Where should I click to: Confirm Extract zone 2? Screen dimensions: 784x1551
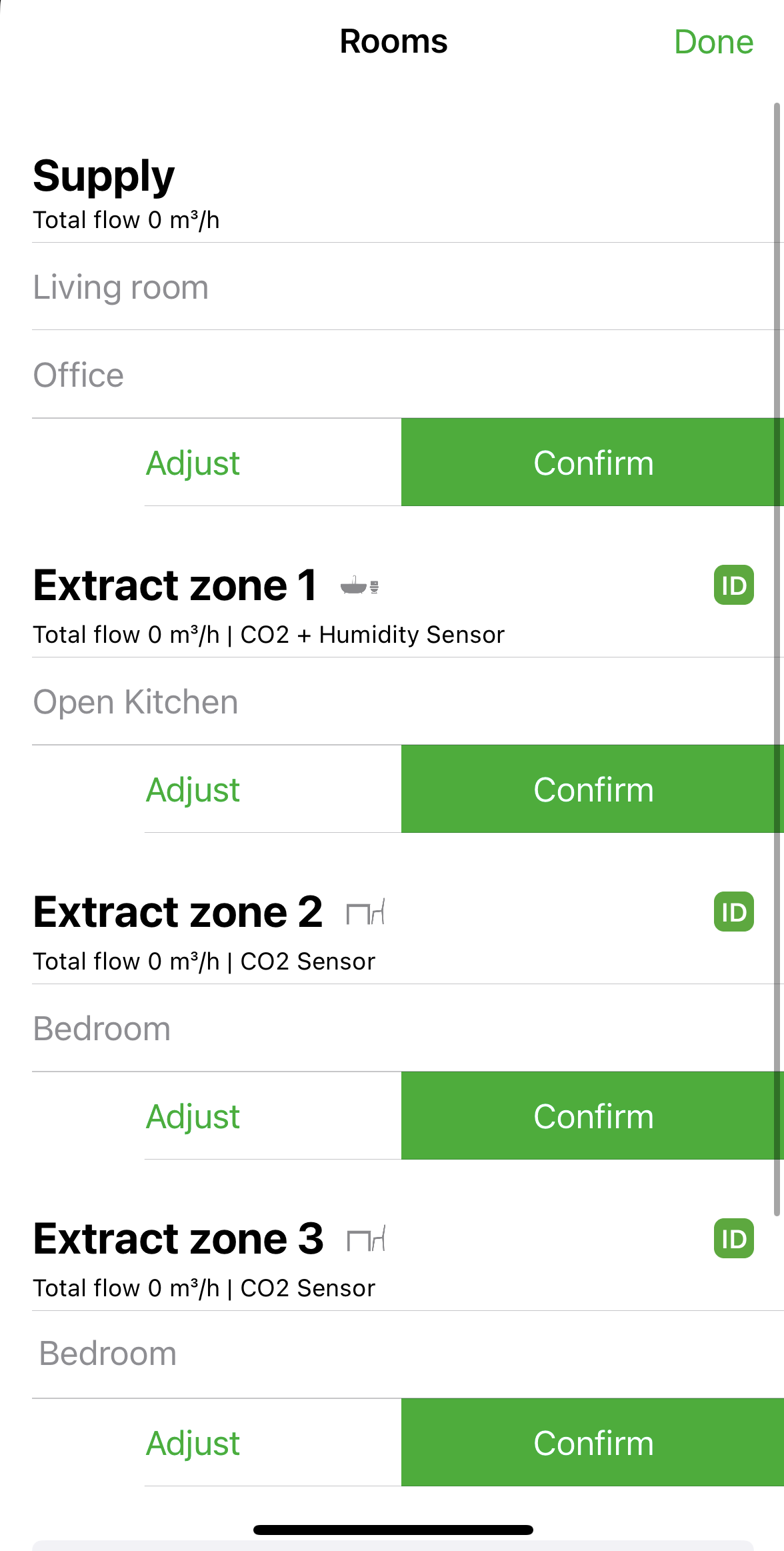[x=592, y=1116]
